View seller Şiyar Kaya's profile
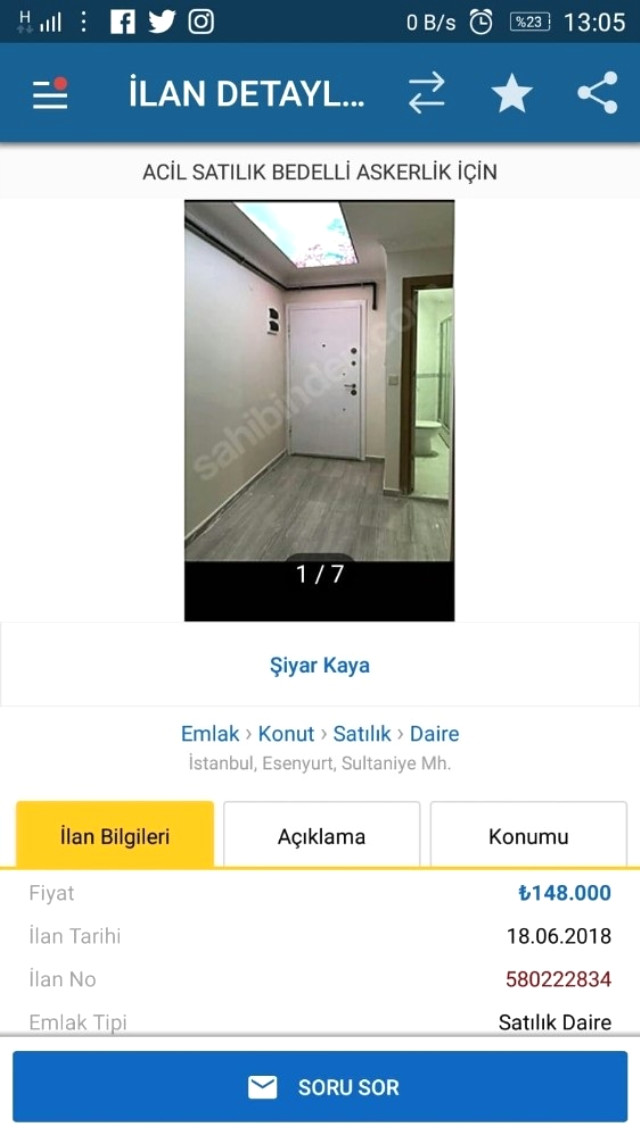The width and height of the screenshot is (640, 1135). click(320, 665)
